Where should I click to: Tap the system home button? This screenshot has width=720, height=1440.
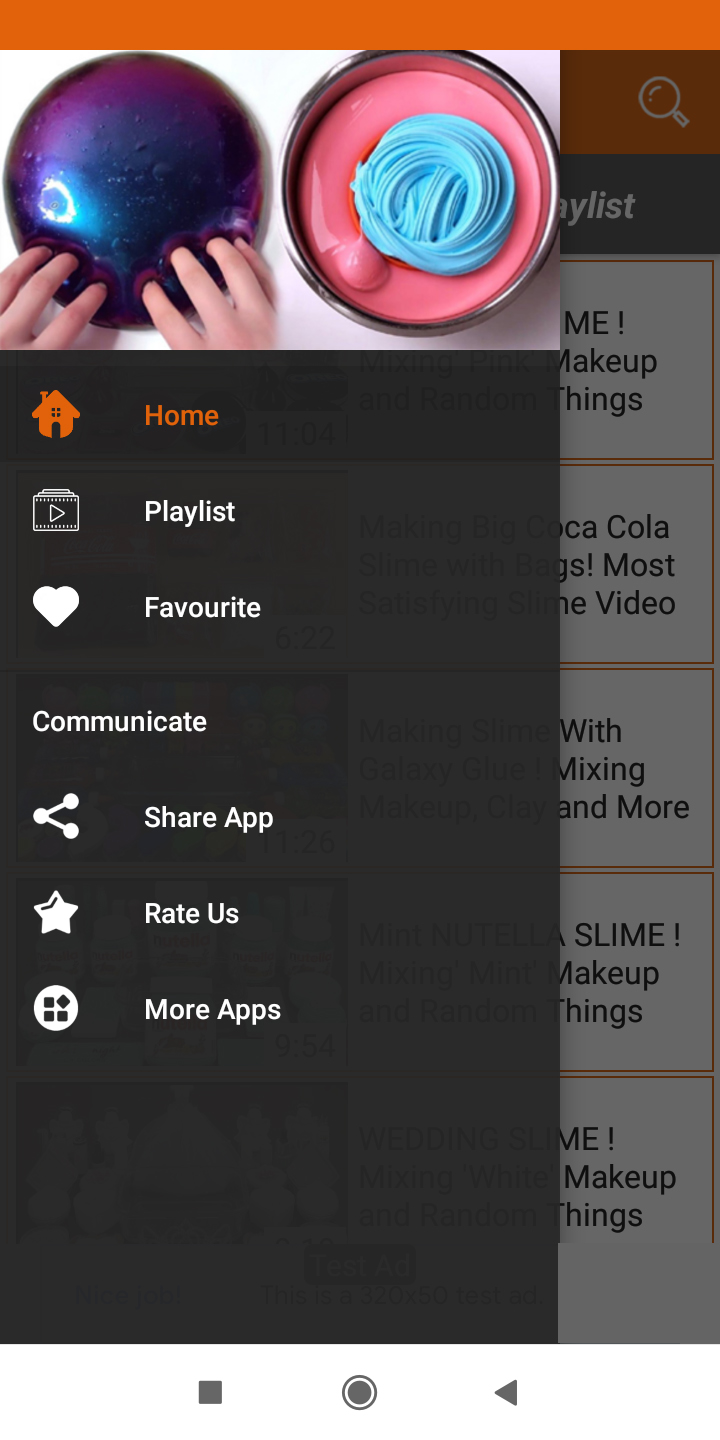click(359, 1392)
